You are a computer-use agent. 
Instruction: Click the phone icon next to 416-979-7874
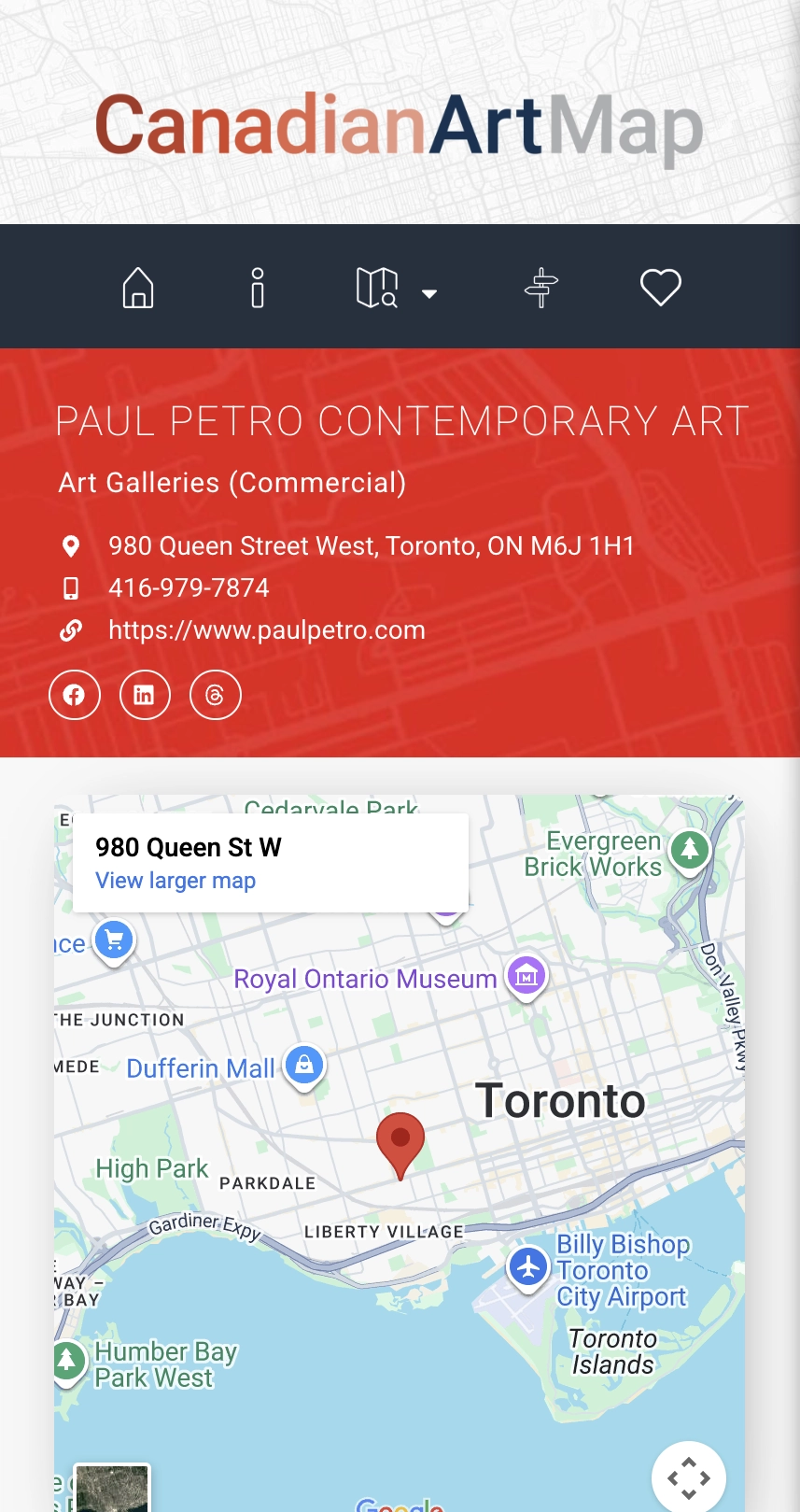(73, 587)
